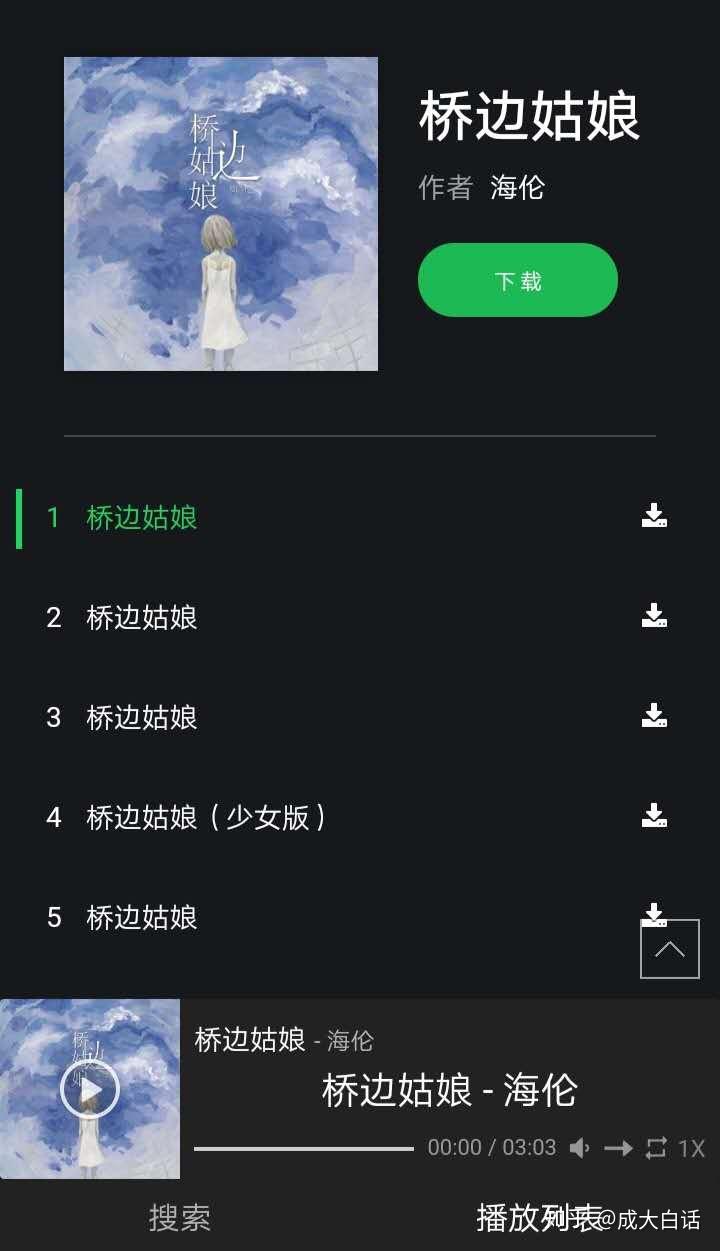Toggle repeat playback mode
Screen dimensions: 720x1251
point(658,1147)
